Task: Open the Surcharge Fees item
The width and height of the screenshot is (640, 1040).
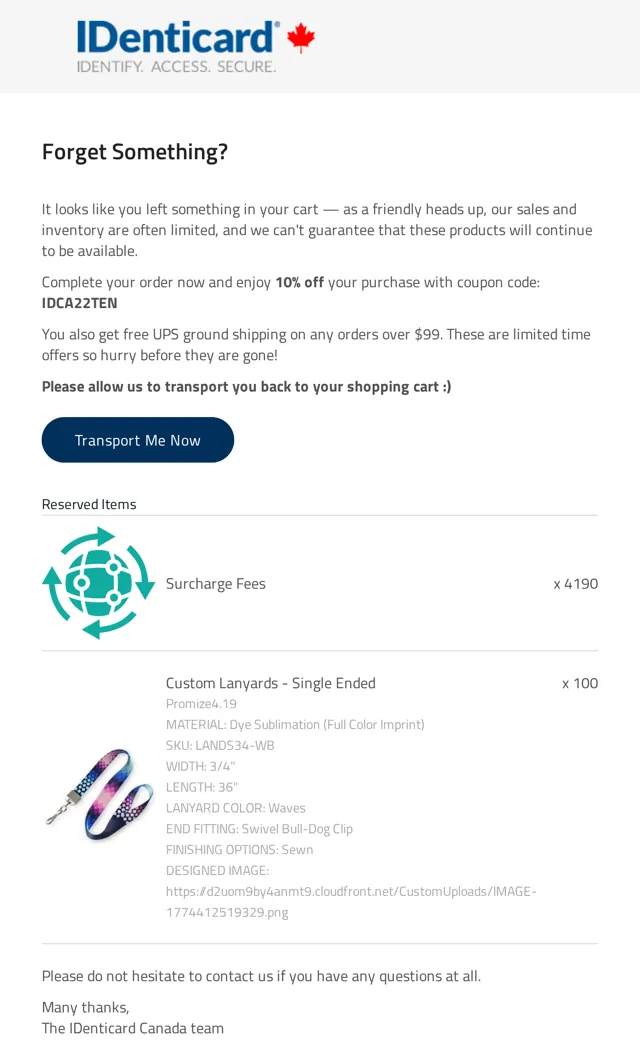Action: (216, 584)
